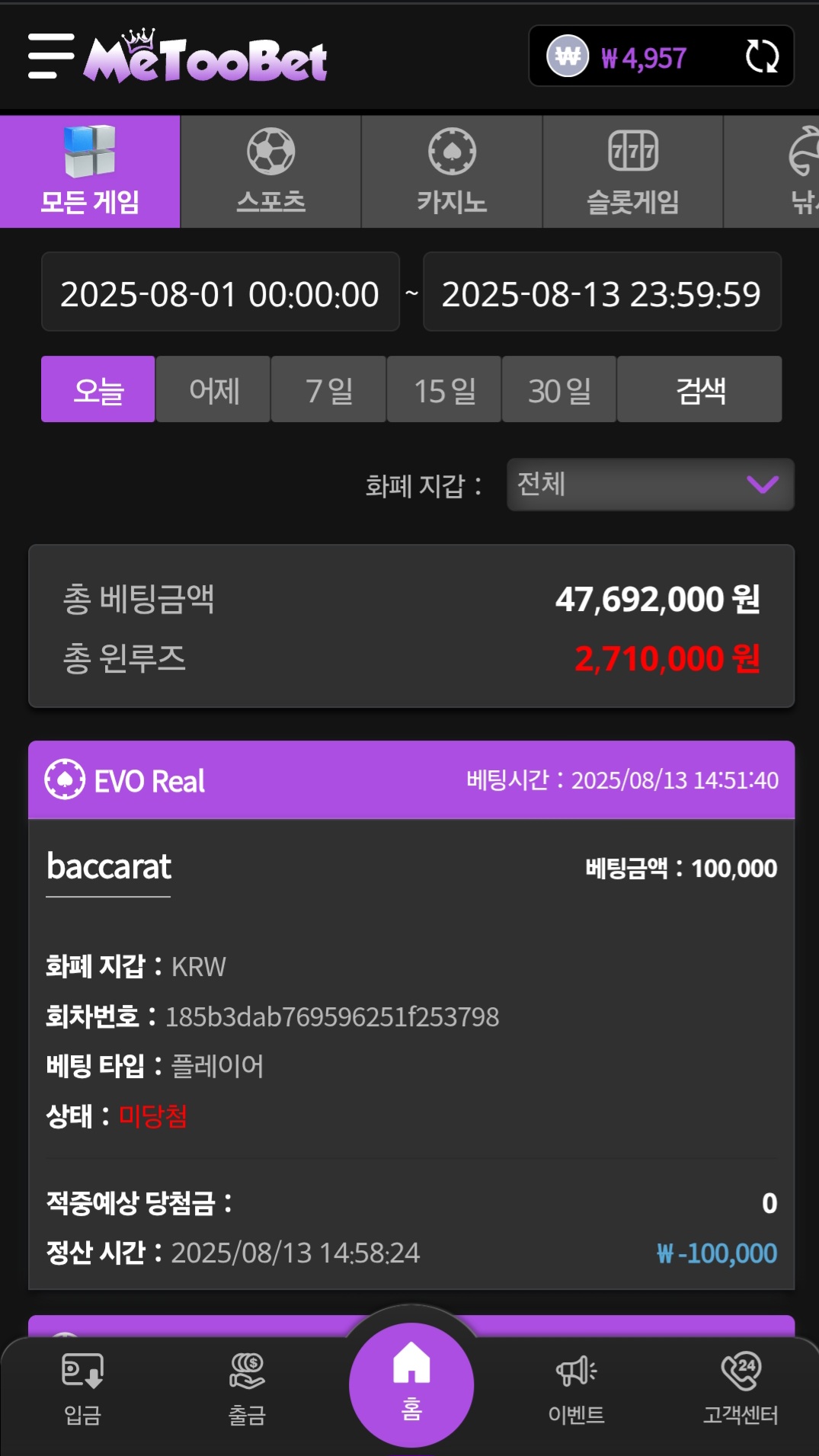Switch to the 카지노 tab
This screenshot has height=1456, width=819.
pos(452,172)
